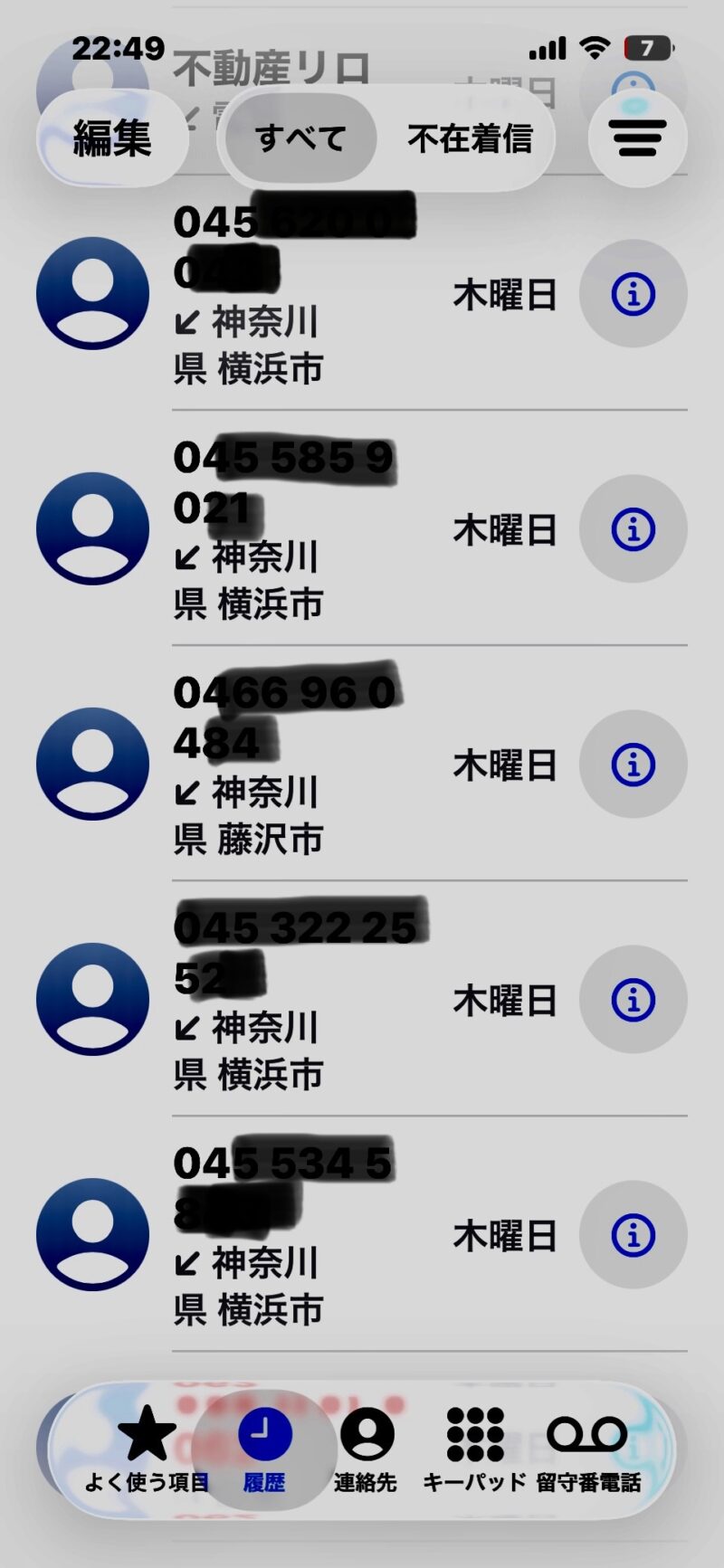Open the 連絡先 contacts tab

366,1449
